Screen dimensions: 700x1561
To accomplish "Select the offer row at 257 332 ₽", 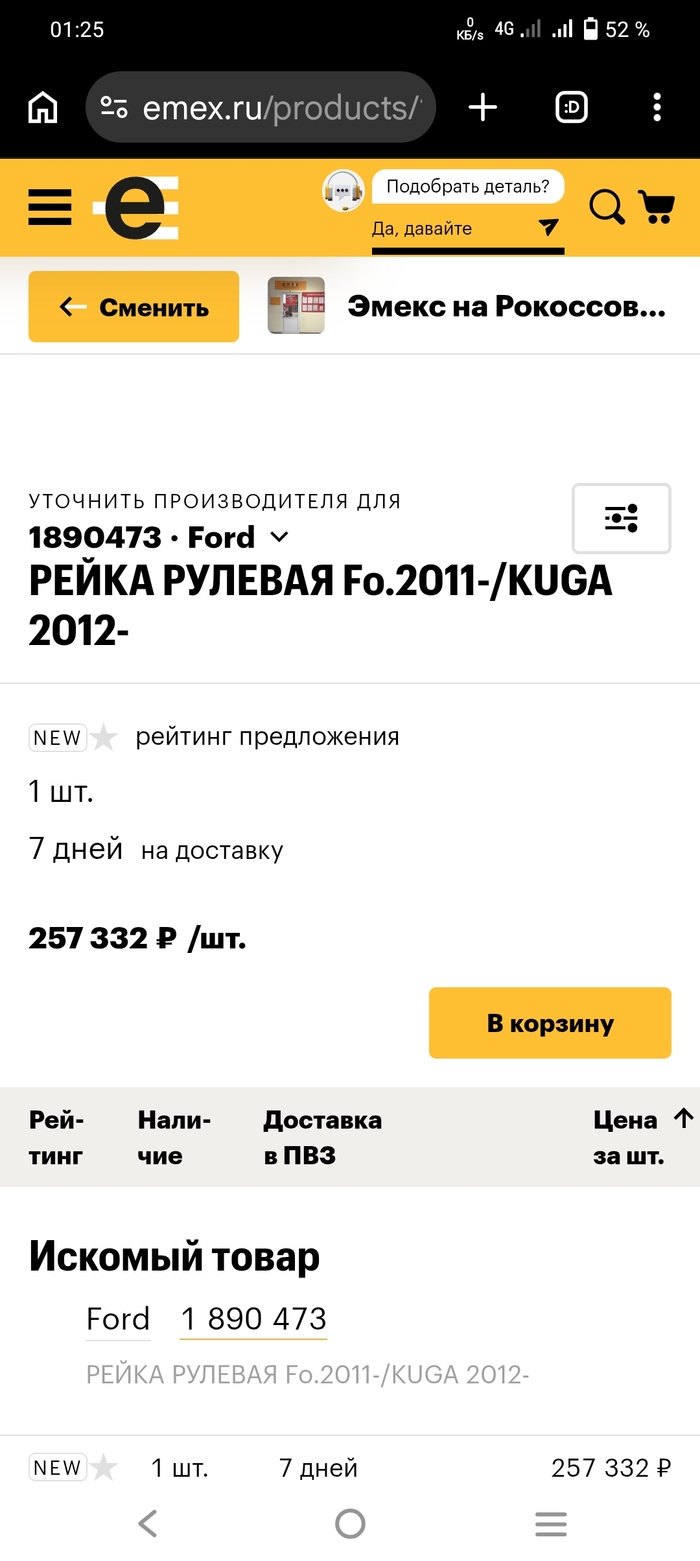I will pyautogui.click(x=350, y=1468).
